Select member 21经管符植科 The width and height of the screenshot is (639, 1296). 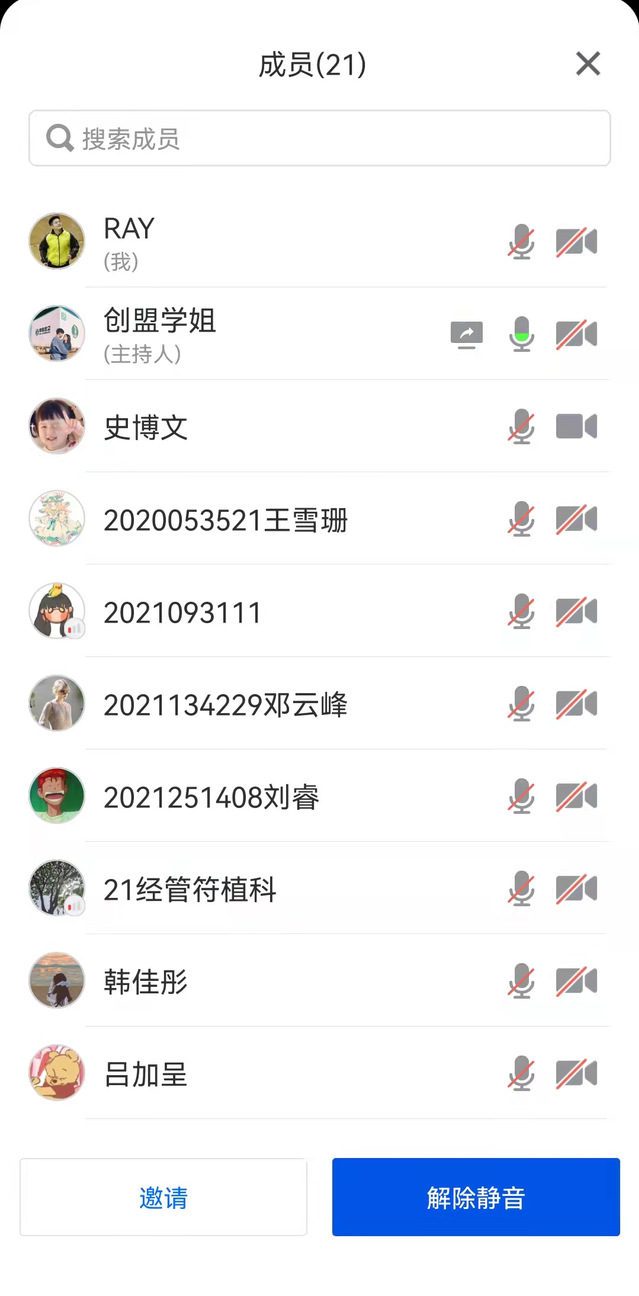tap(250, 890)
